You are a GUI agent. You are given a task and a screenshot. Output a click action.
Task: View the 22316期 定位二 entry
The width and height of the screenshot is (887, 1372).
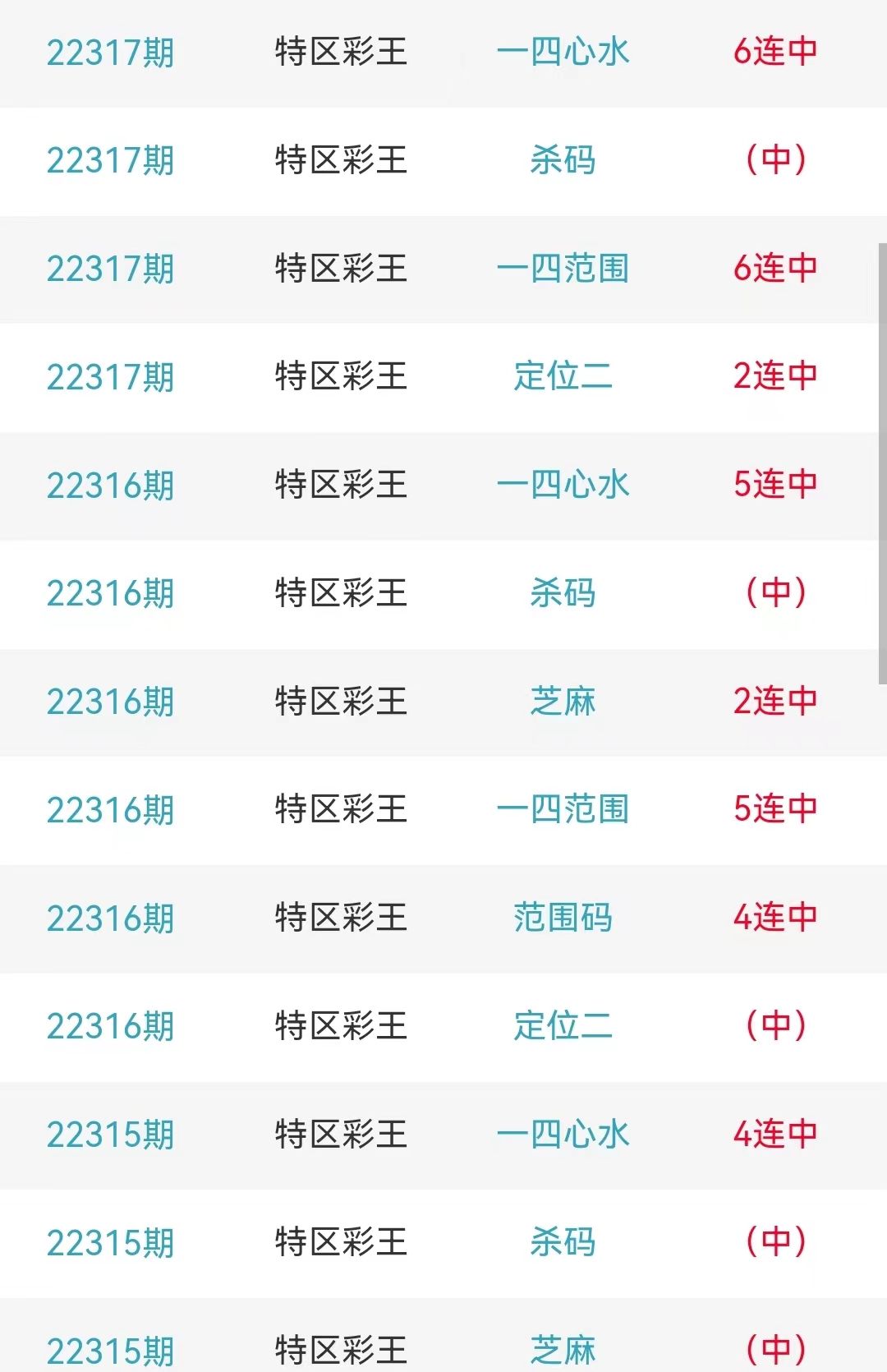[x=563, y=1026]
